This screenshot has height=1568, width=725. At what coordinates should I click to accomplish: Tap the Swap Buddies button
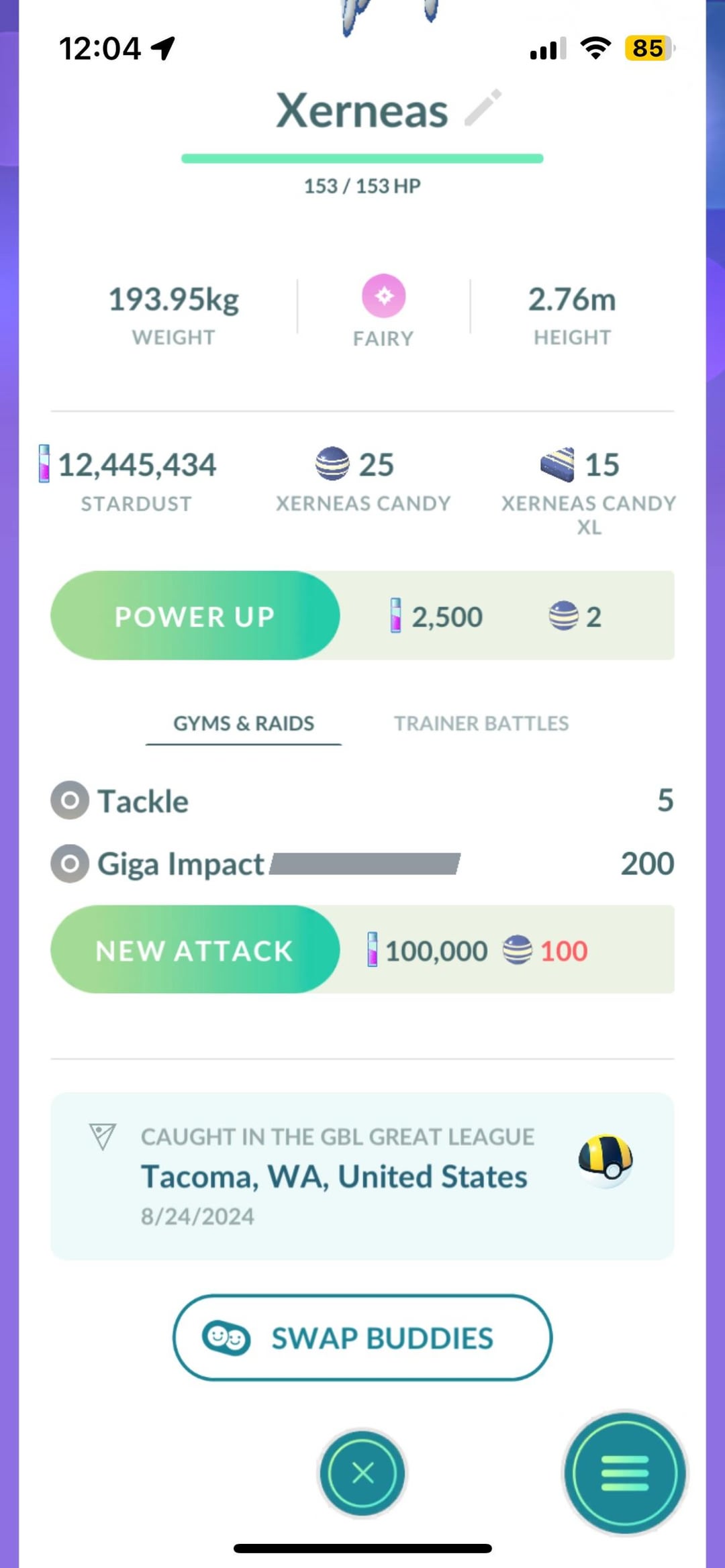pos(362,1338)
